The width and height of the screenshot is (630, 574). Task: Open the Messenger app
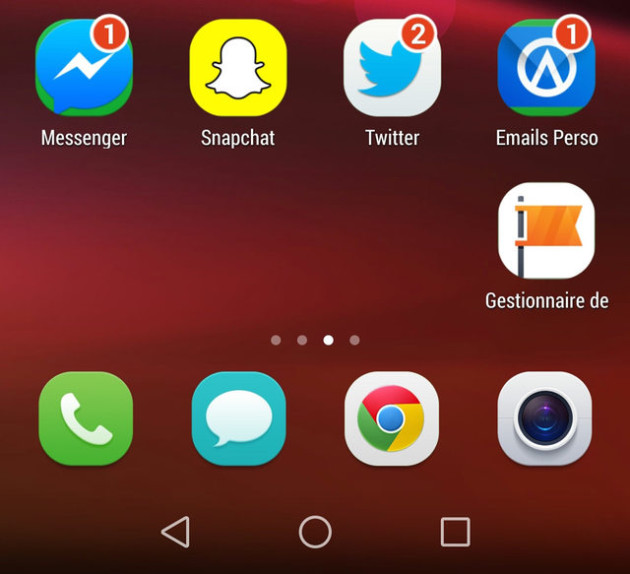tap(84, 70)
